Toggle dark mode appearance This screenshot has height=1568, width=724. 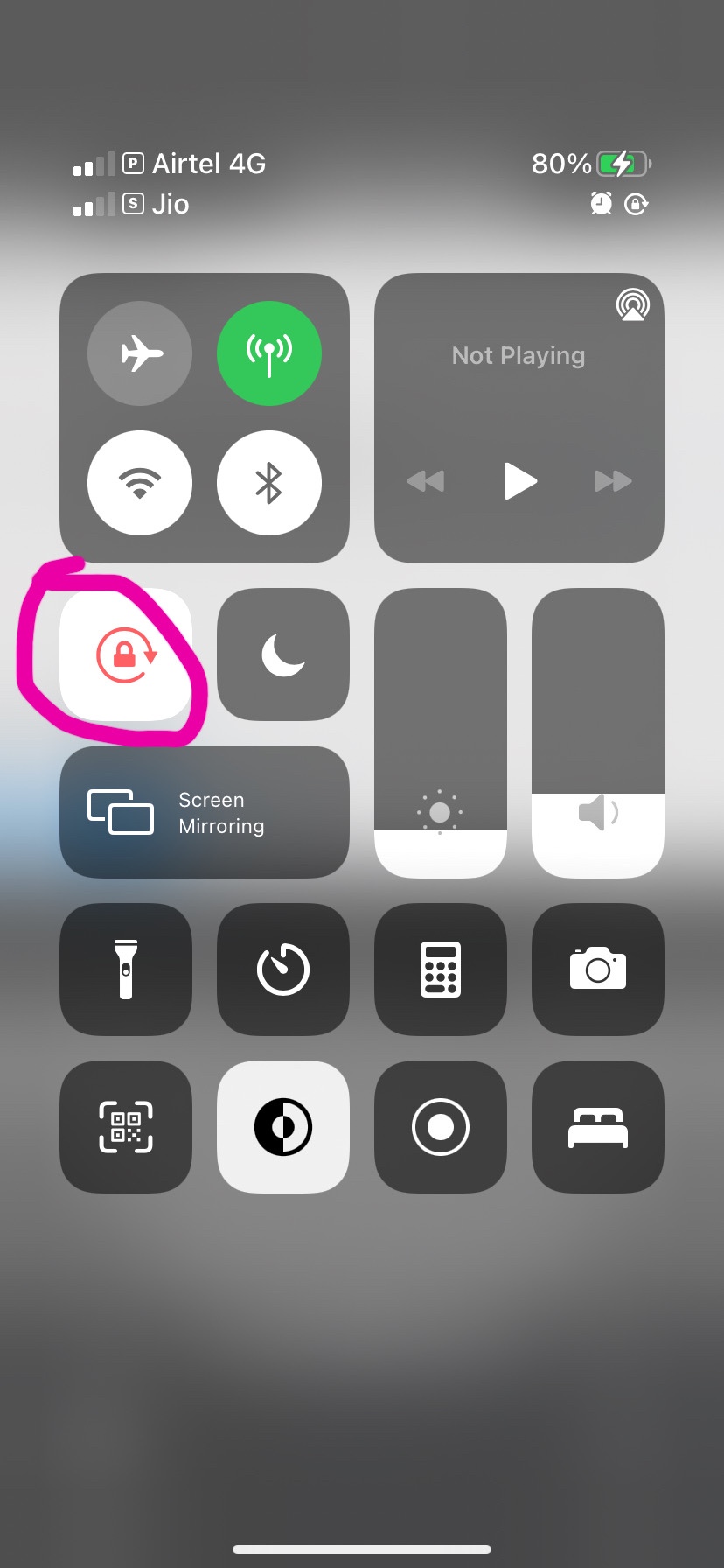coord(283,1127)
